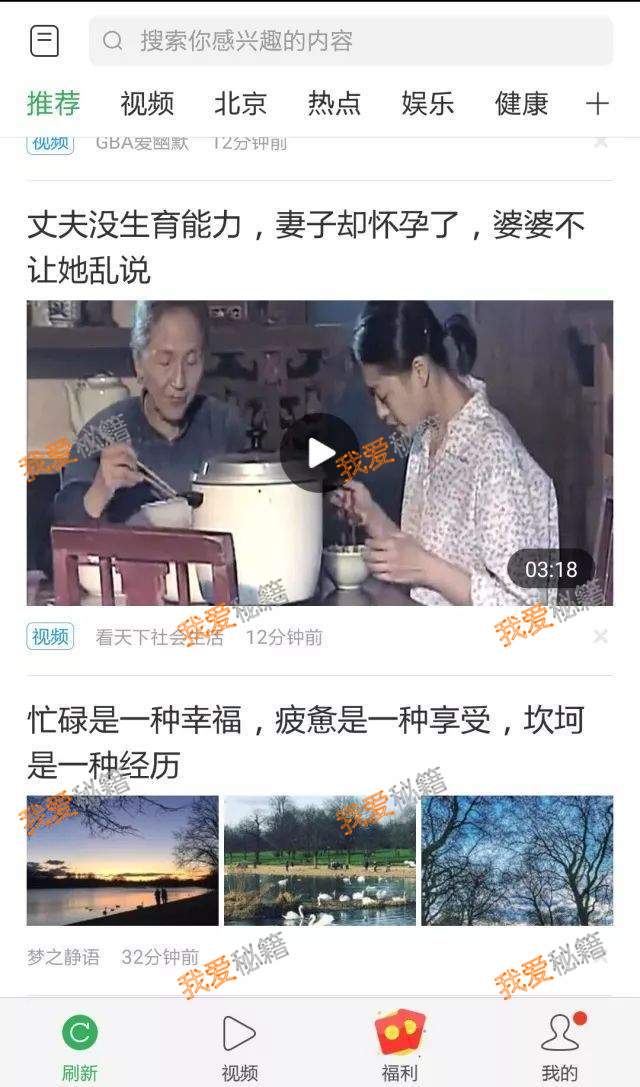Image resolution: width=640 pixels, height=1087 pixels.
Task: Play the 丈夫没生育能力 video
Action: (319, 453)
